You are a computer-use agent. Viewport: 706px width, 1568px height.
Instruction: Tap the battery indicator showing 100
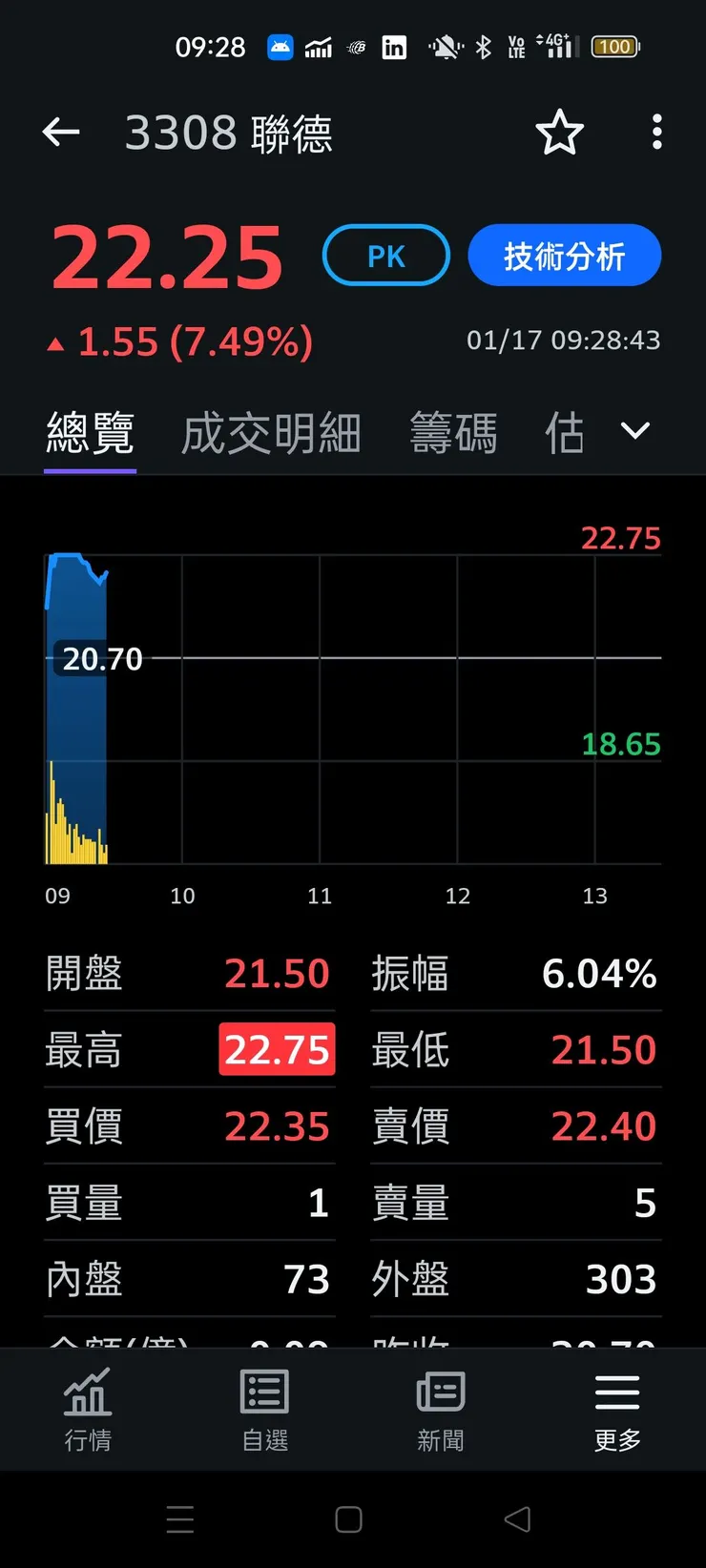[614, 46]
